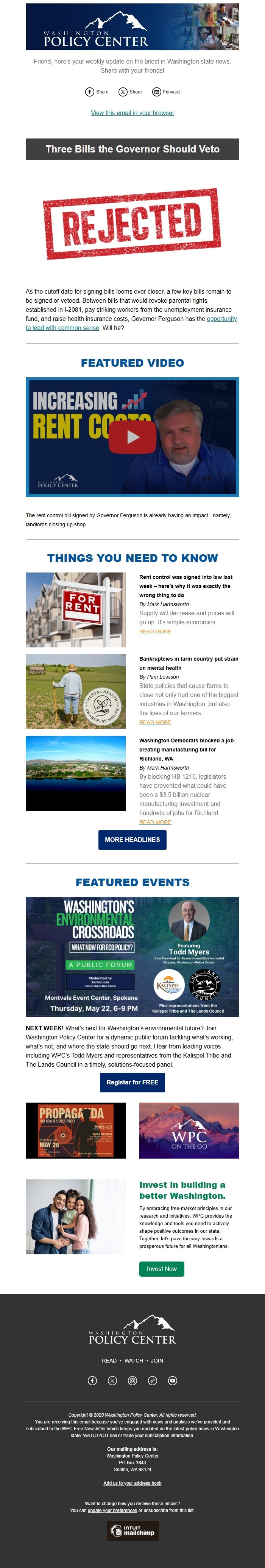Tap Register for FREE

[x=132, y=1082]
